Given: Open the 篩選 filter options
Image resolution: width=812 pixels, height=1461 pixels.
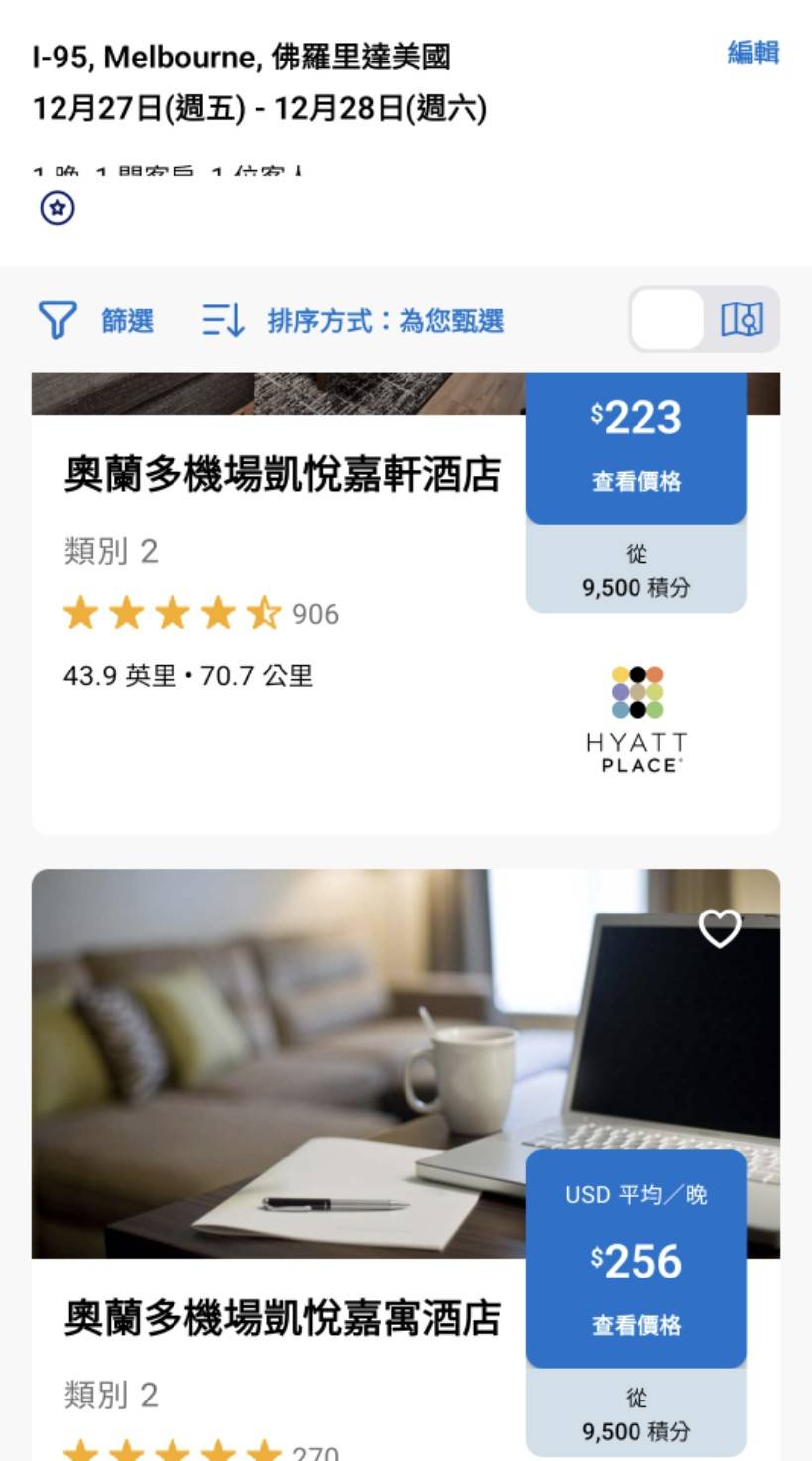Looking at the screenshot, I should coord(96,320).
